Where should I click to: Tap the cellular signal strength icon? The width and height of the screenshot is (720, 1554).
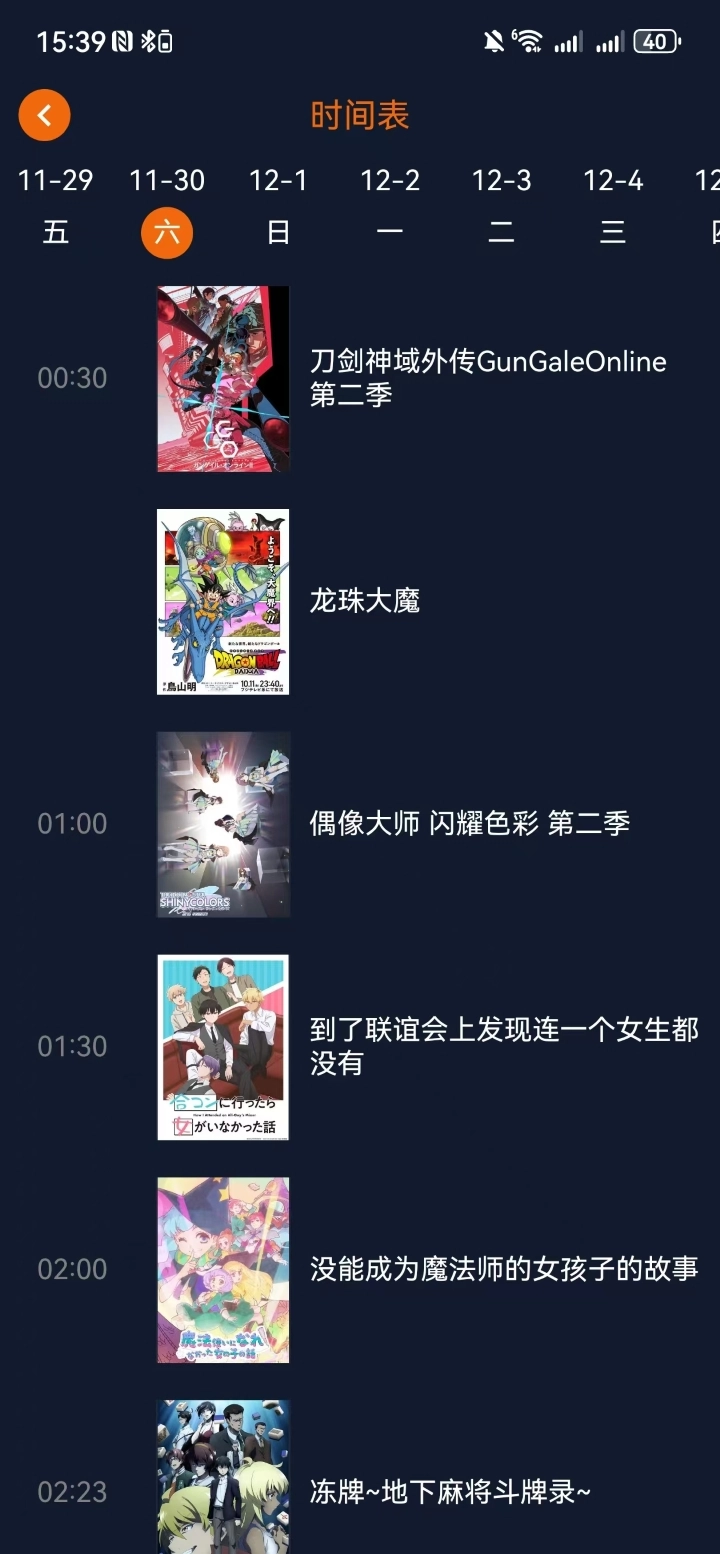pyautogui.click(x=568, y=41)
